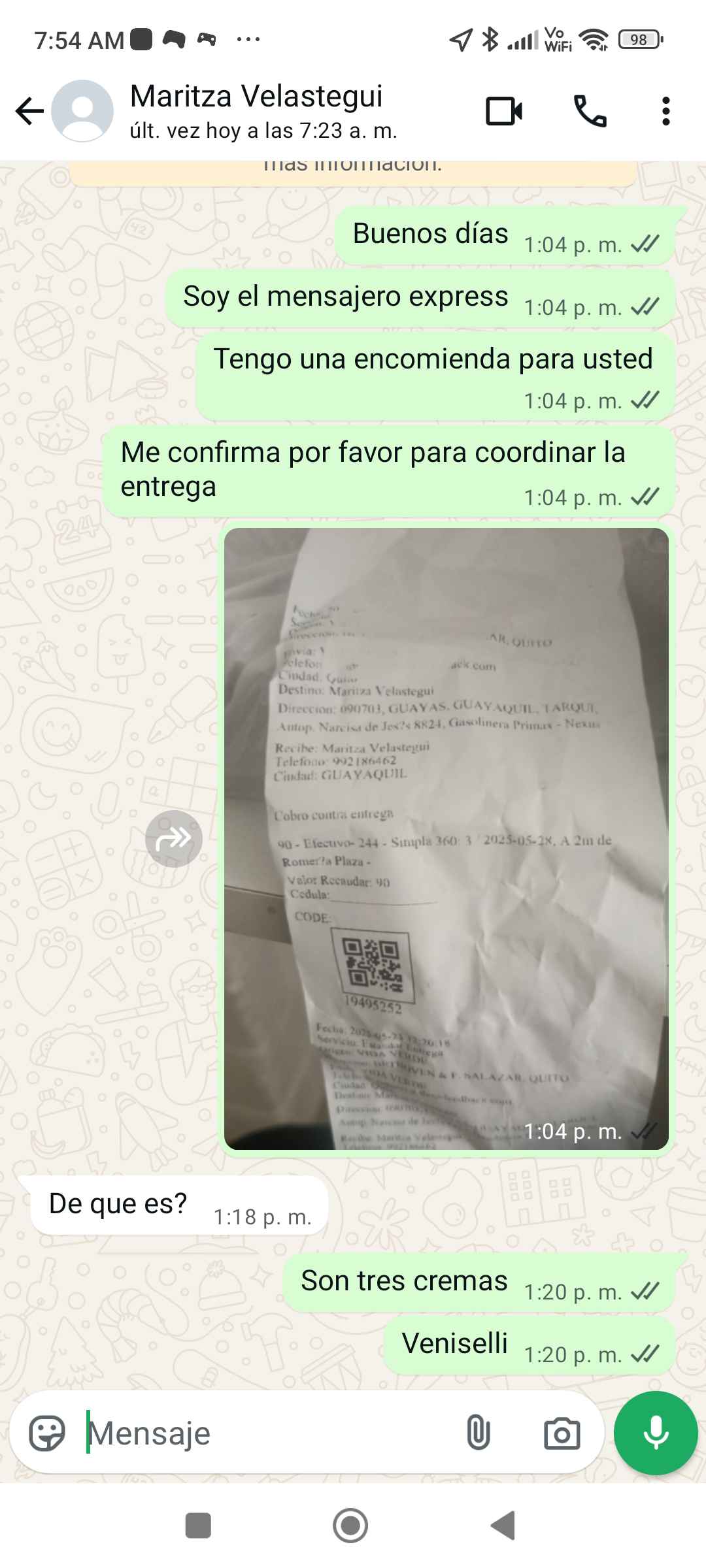The height and width of the screenshot is (1568, 706).
Task: Open system recent apps
Action: (x=198, y=1526)
